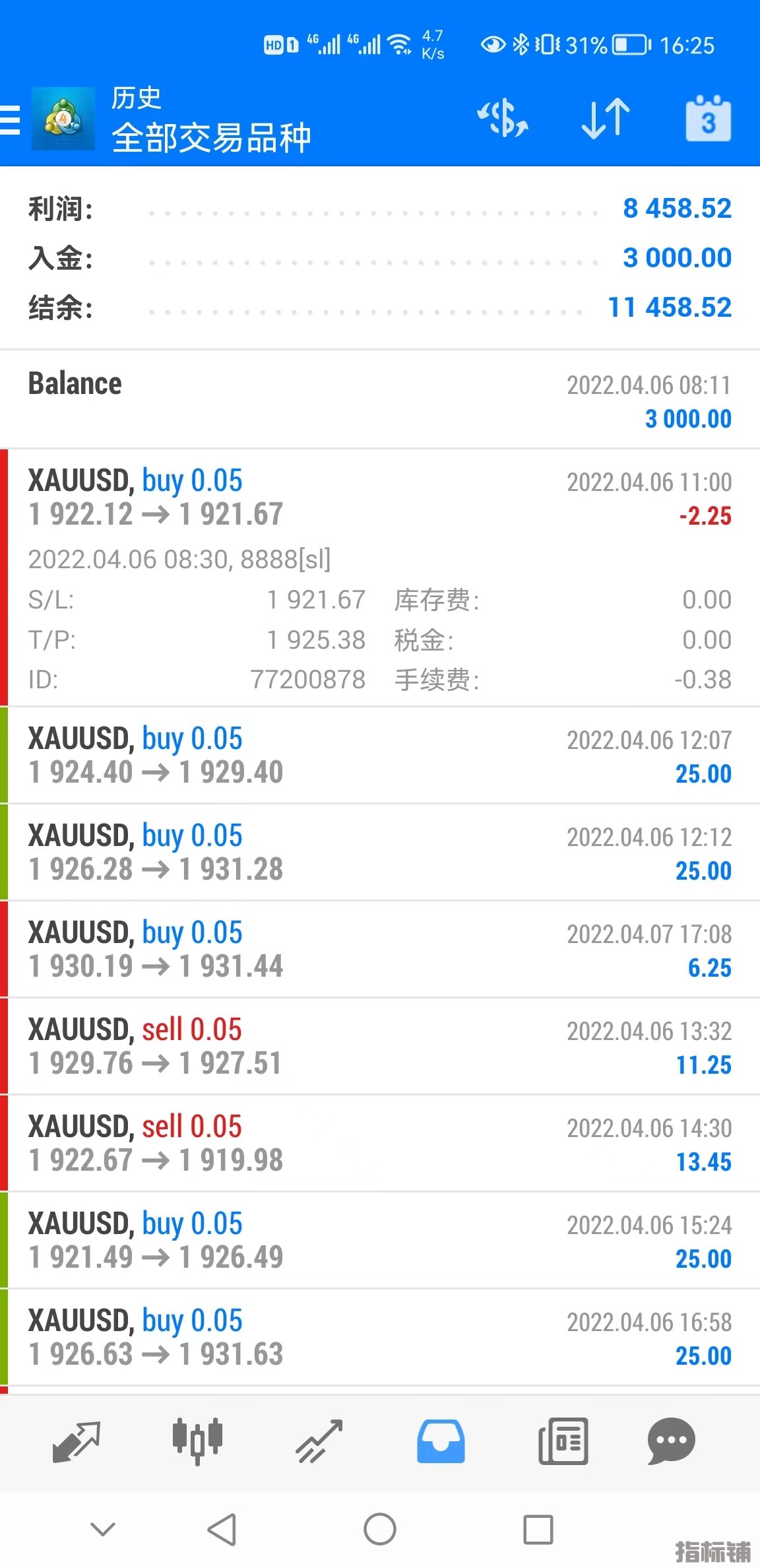The image size is (760, 1568).
Task: Expand the buy trade closed at 12:12
Action: 380,852
